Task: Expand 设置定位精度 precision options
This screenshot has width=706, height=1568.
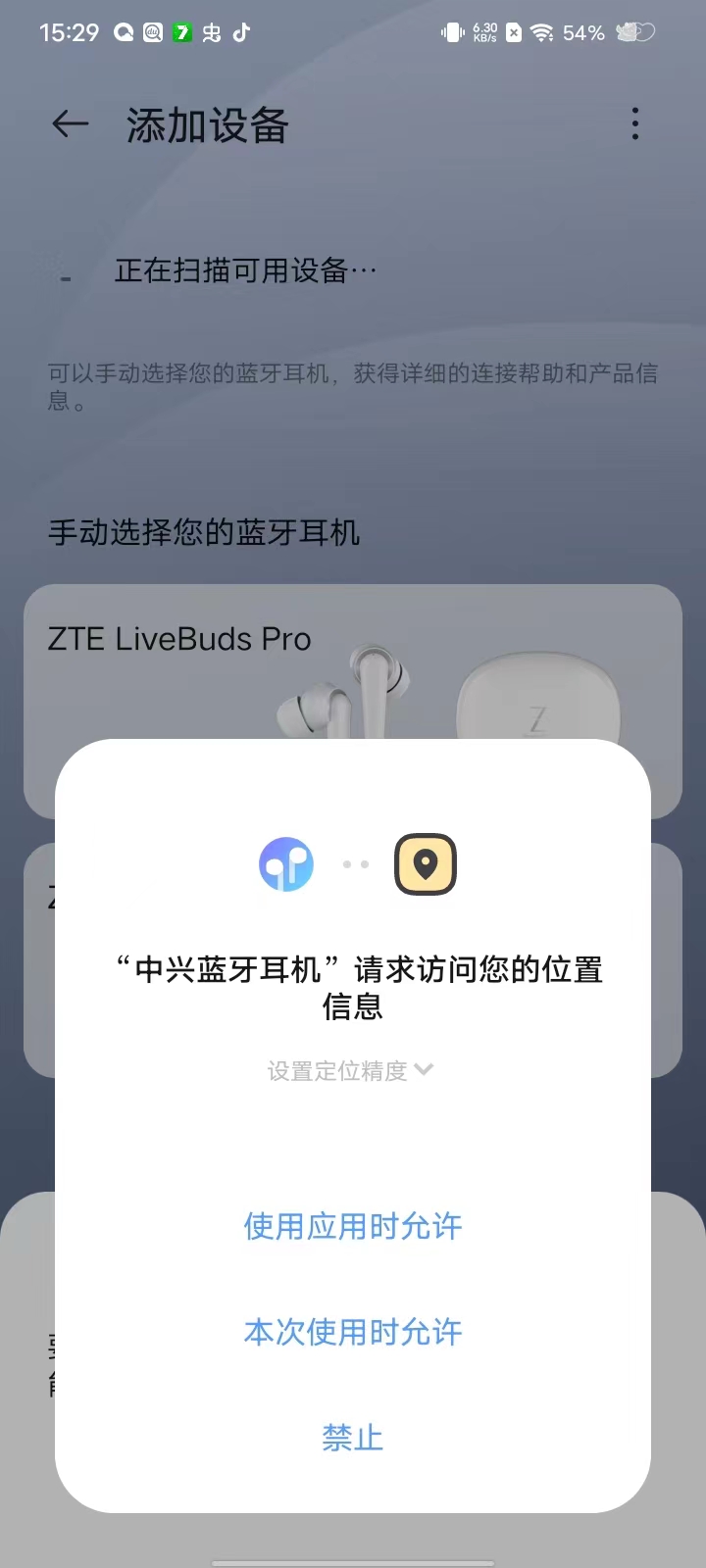Action: click(350, 1070)
